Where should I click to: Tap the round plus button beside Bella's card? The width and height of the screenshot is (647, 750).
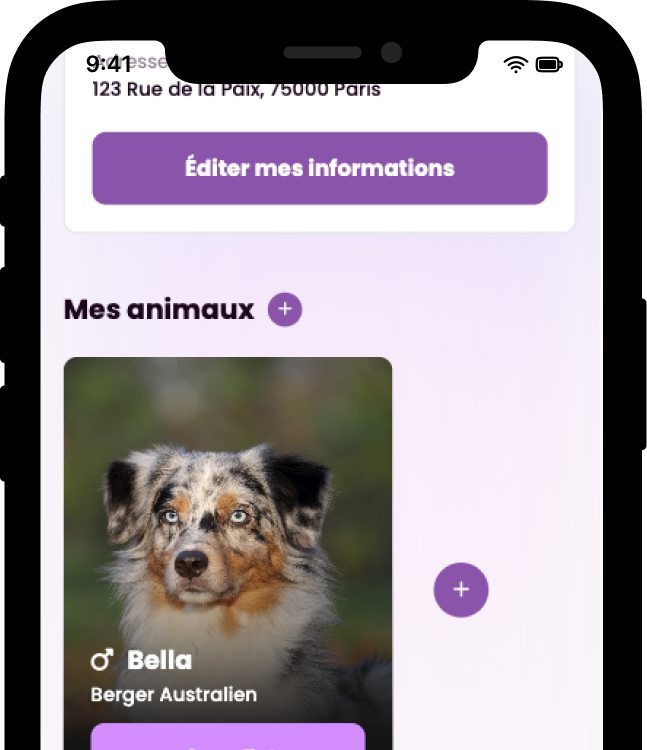(461, 590)
